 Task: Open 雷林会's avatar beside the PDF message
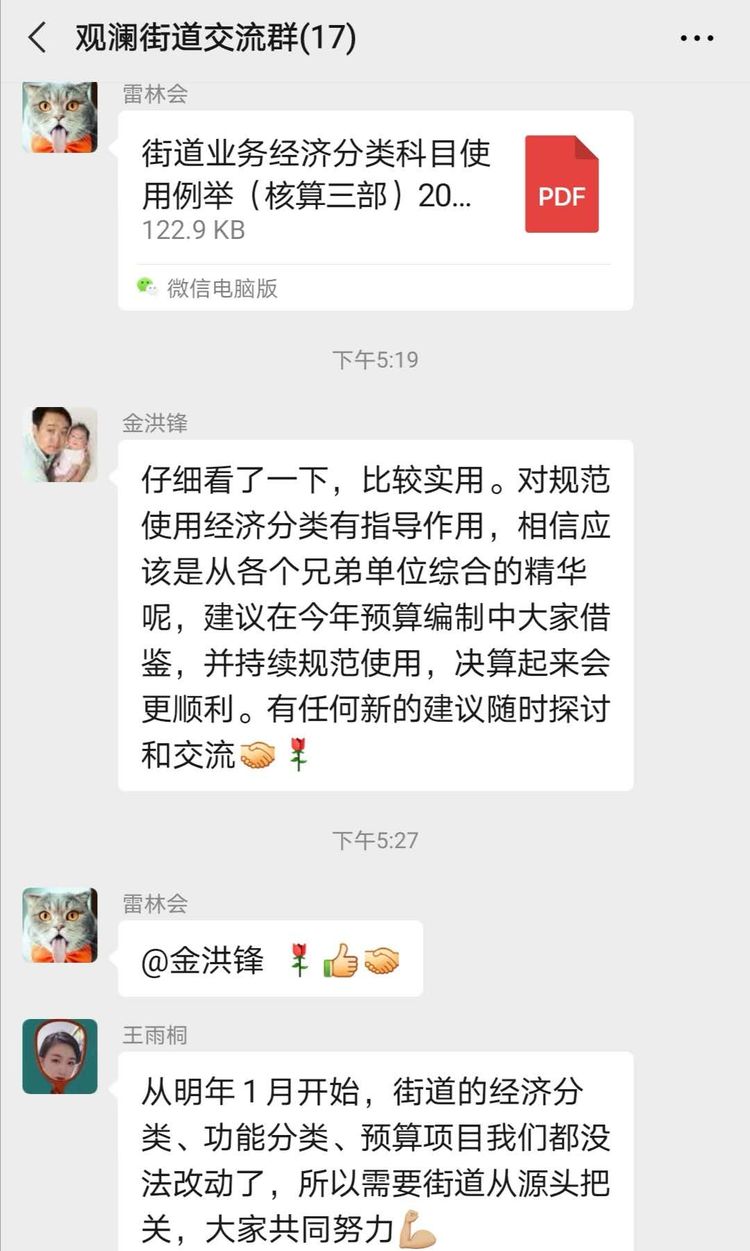pos(60,117)
